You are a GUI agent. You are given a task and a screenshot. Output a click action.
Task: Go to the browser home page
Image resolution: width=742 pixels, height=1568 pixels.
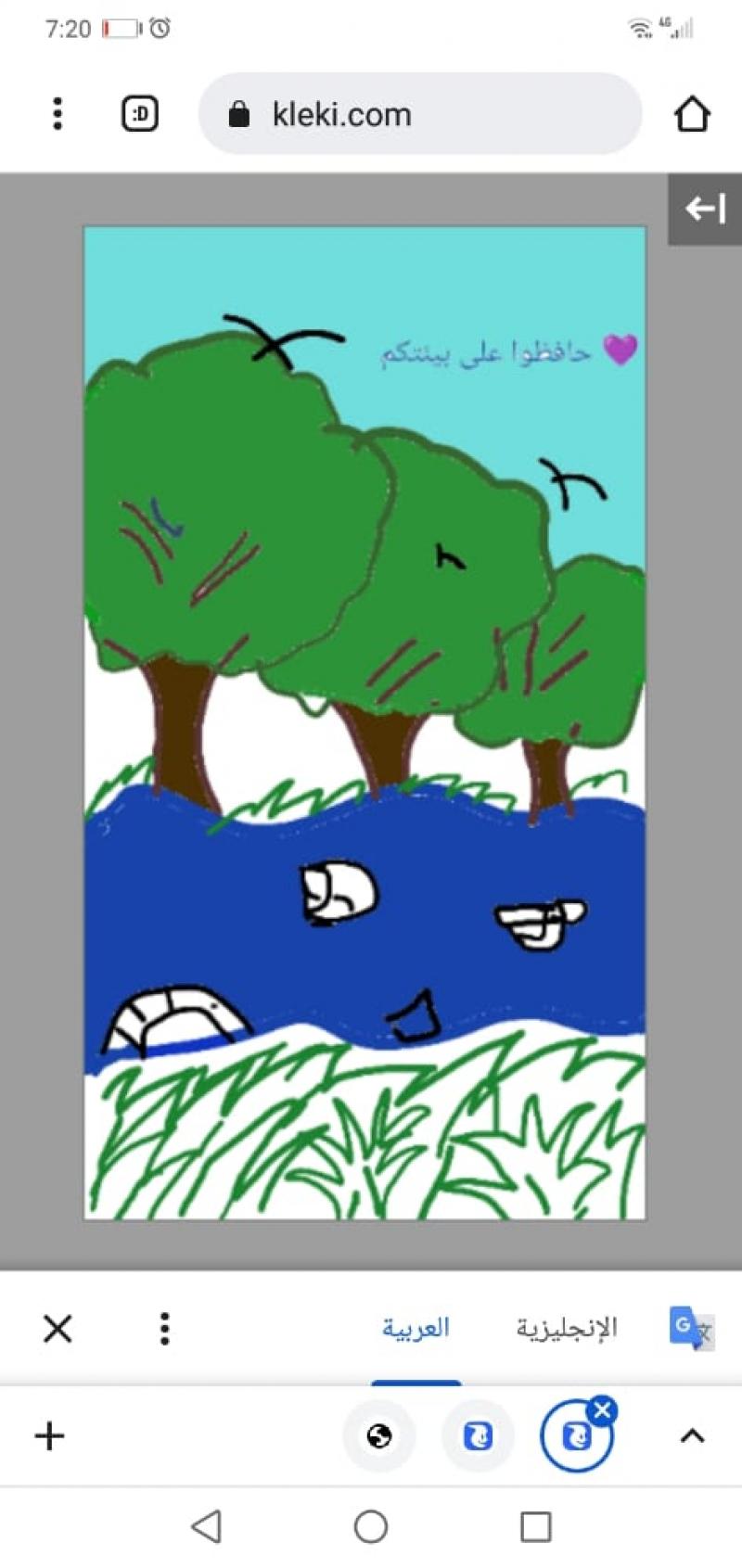pos(691,114)
